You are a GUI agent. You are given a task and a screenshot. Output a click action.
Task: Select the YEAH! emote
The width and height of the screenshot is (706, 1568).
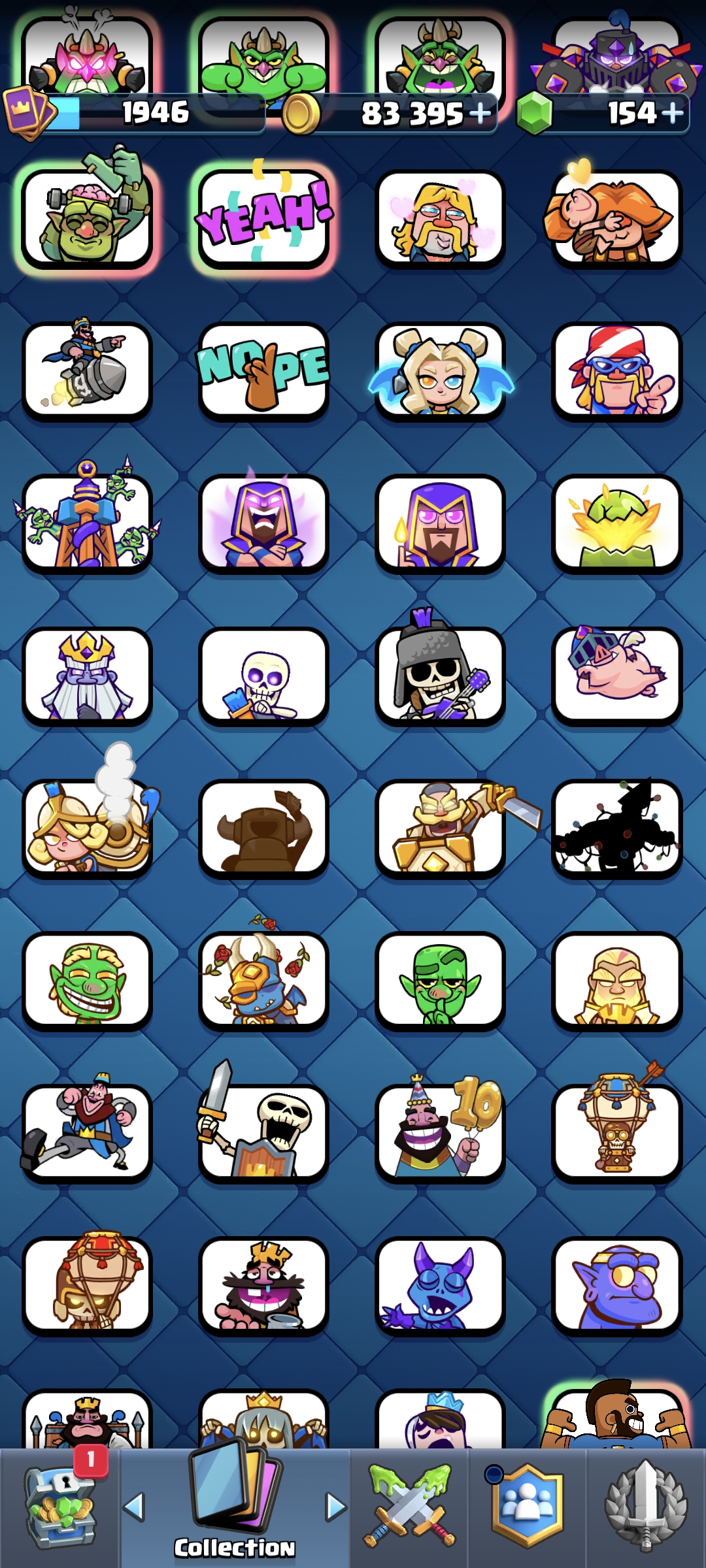coord(264,219)
